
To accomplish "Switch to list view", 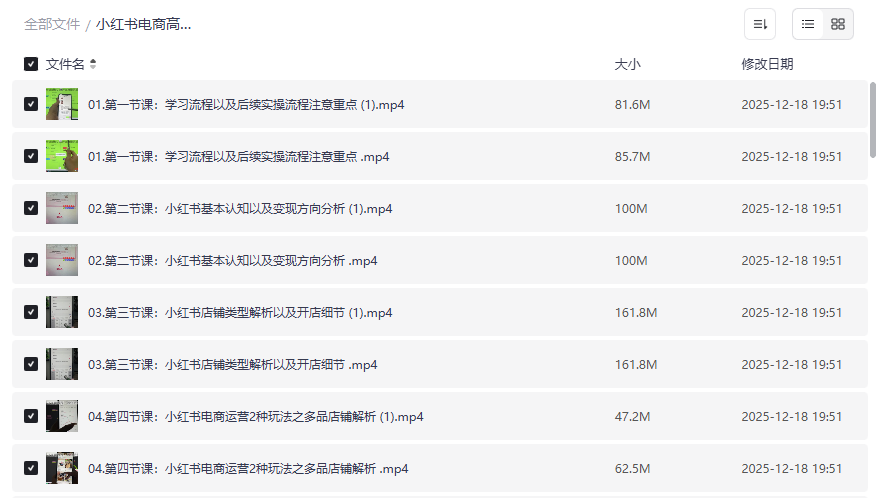I will click(808, 24).
